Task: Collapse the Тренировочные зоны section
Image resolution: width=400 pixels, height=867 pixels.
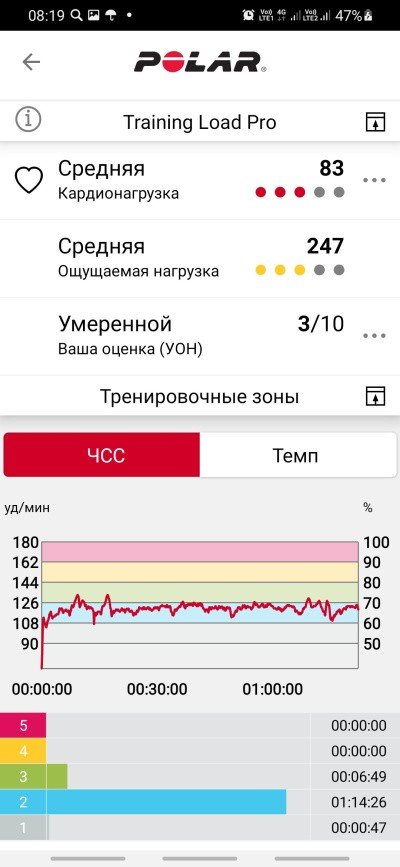Action: click(376, 396)
